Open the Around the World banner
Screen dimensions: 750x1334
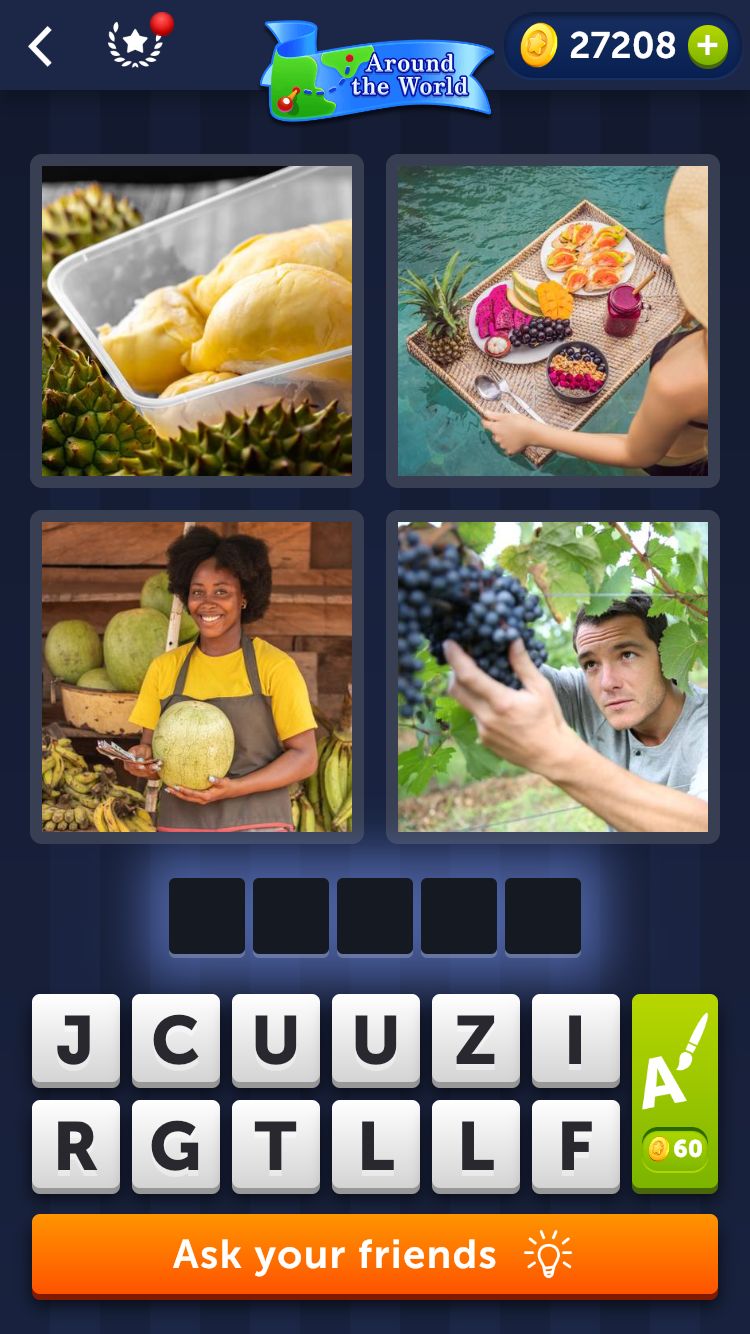point(377,70)
